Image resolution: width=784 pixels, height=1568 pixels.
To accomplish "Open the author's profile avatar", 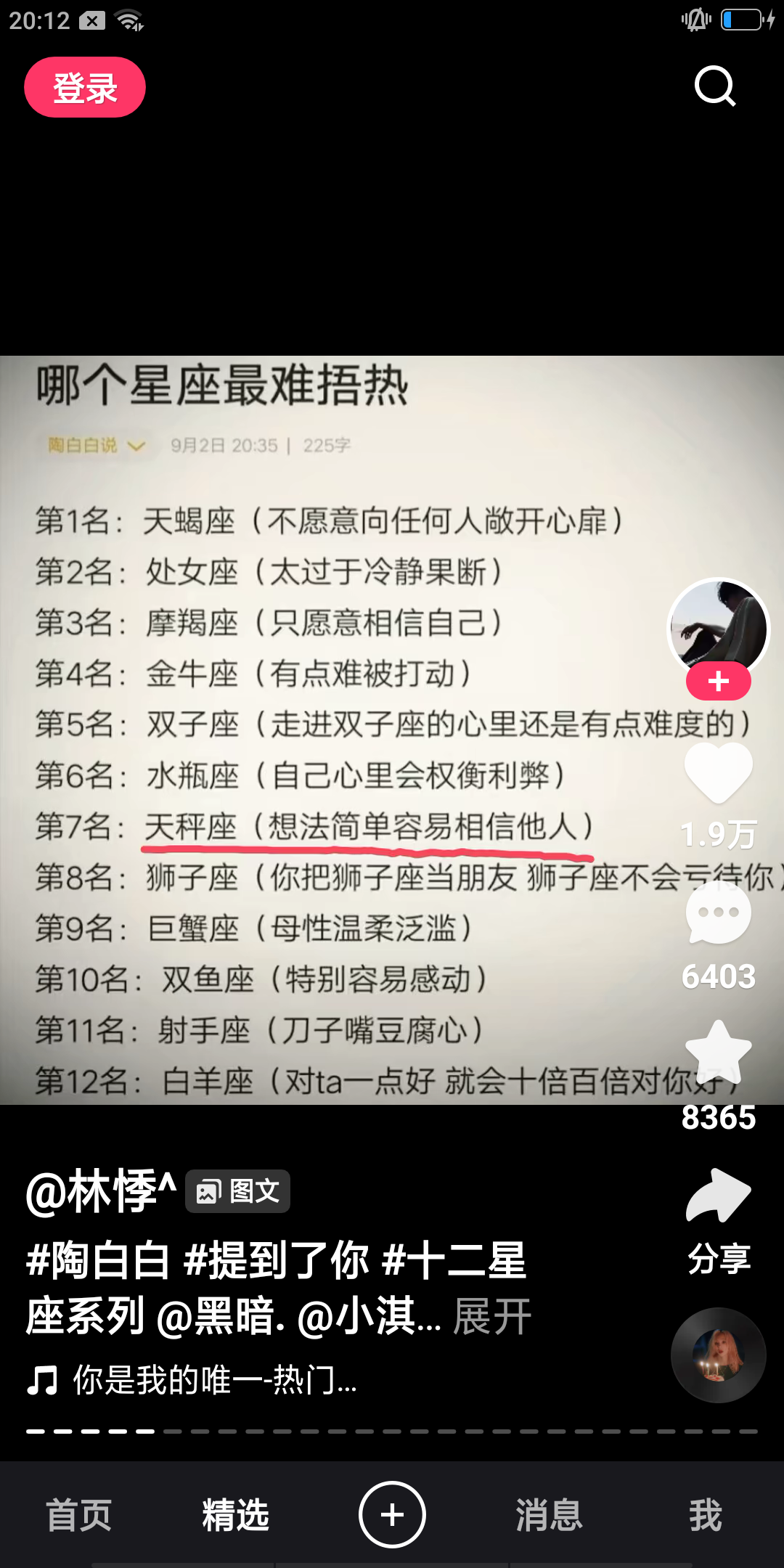I will [718, 629].
